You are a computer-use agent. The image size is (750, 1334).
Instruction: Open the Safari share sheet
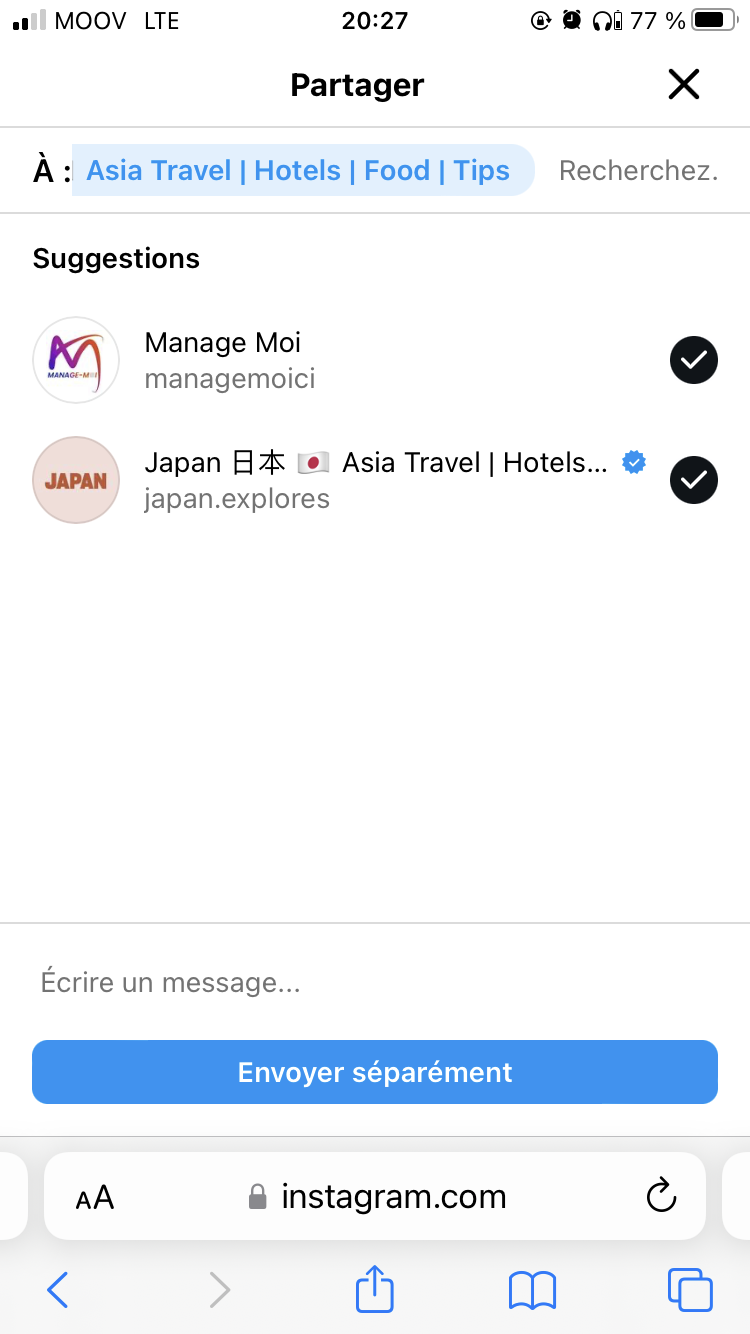tap(375, 1288)
